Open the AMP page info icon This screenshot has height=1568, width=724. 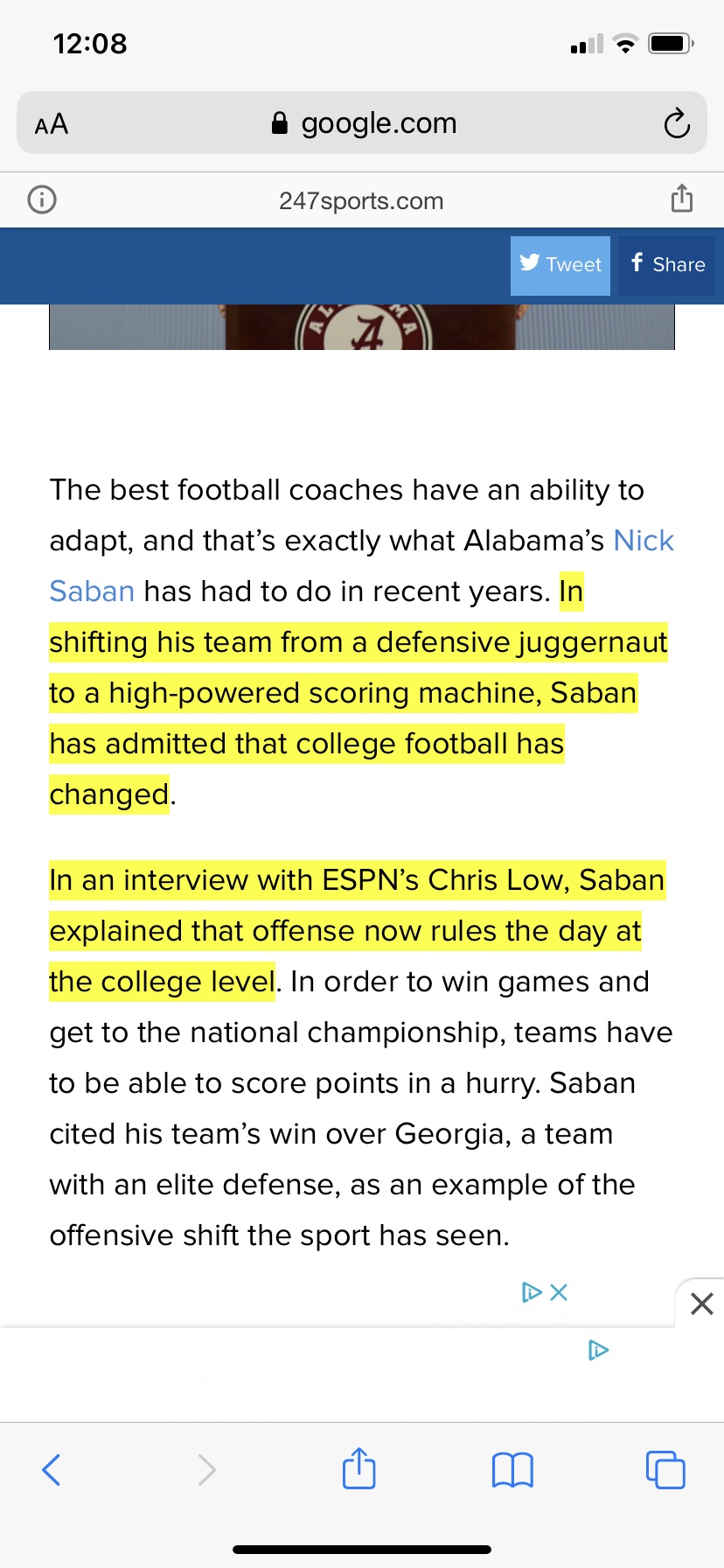tap(42, 200)
